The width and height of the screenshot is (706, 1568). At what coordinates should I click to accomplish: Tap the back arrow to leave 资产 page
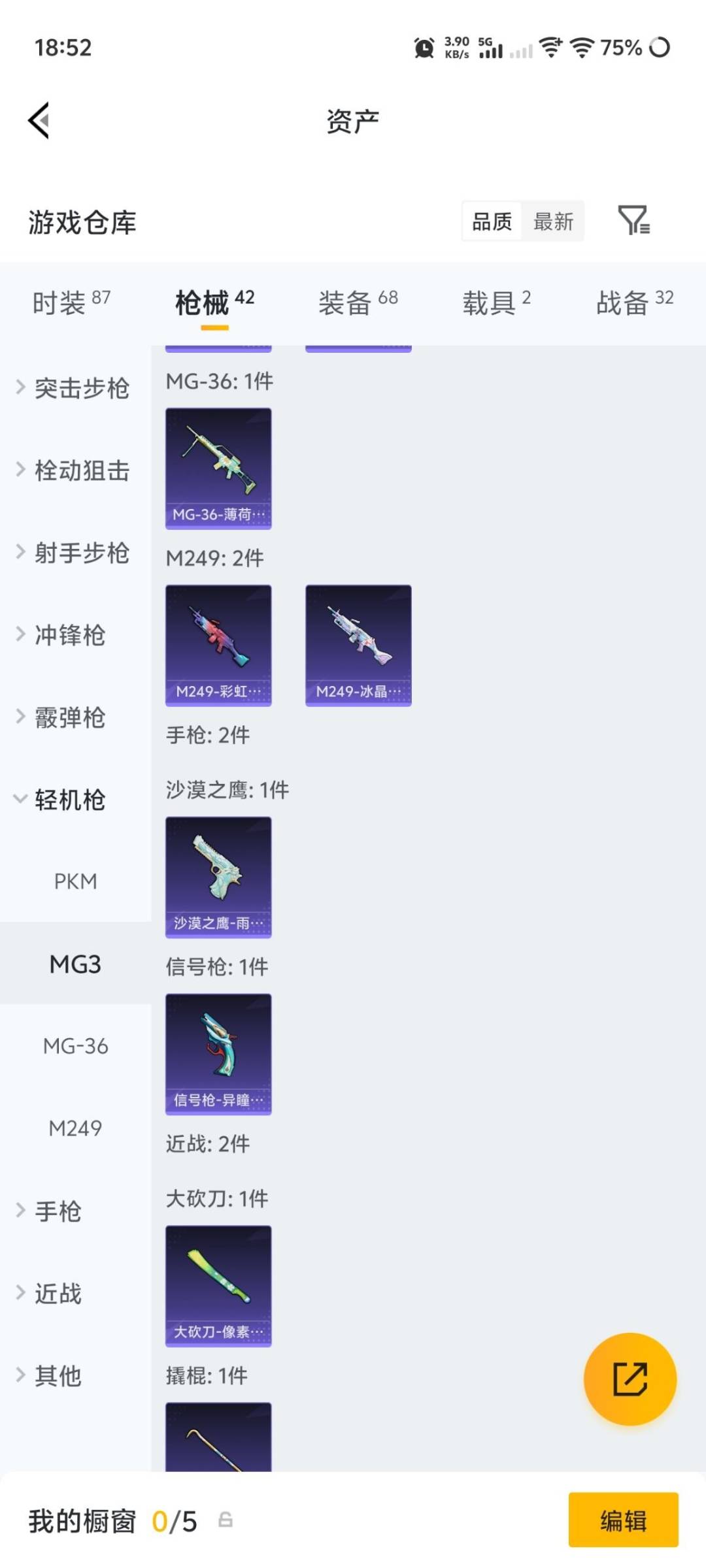(38, 120)
